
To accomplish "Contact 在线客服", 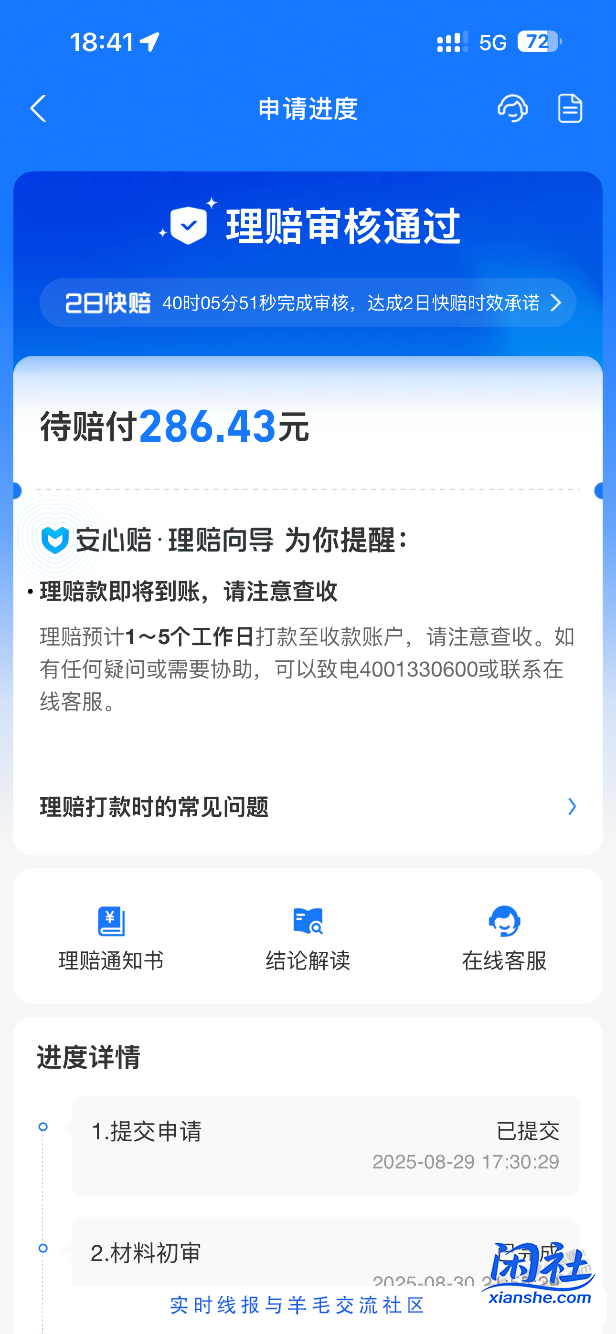I will [504, 938].
